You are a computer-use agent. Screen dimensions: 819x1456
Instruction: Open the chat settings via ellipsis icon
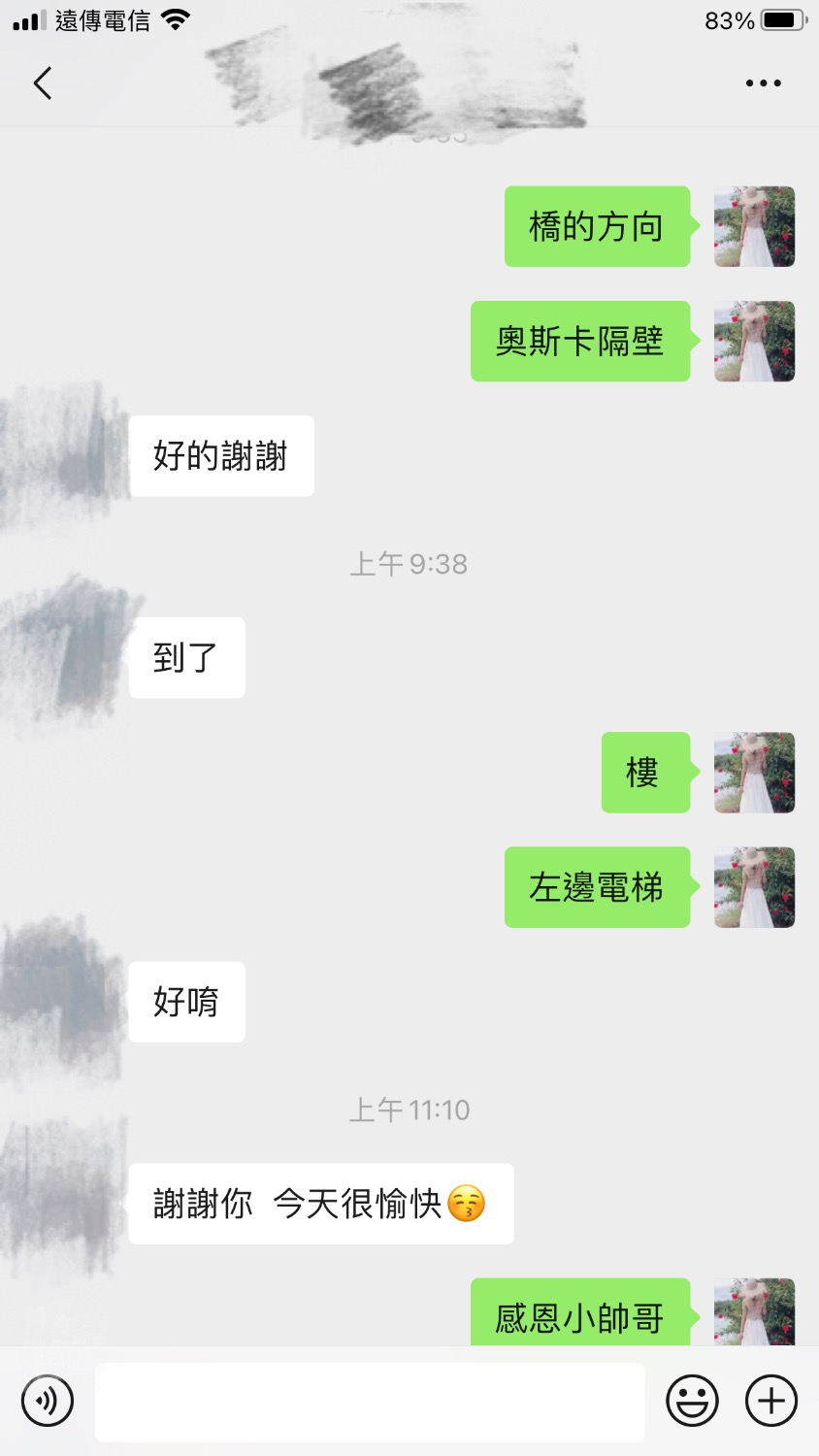763,83
